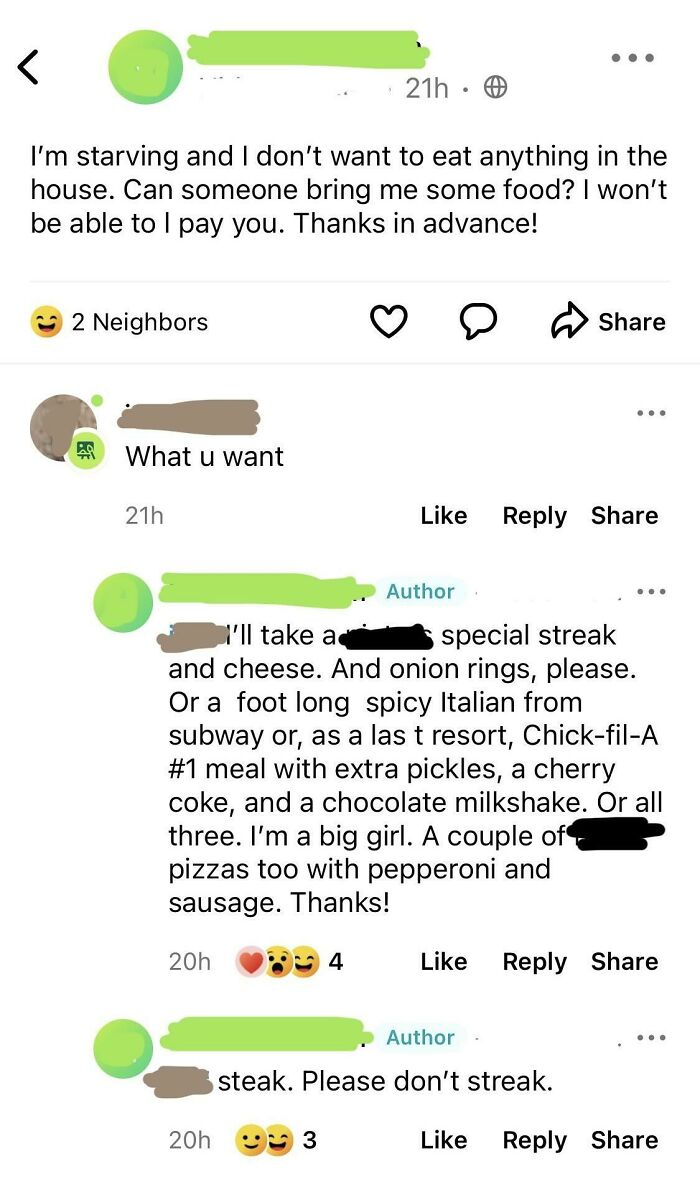700x1177 pixels.
Task: Like the post with the heart icon
Action: 389,322
